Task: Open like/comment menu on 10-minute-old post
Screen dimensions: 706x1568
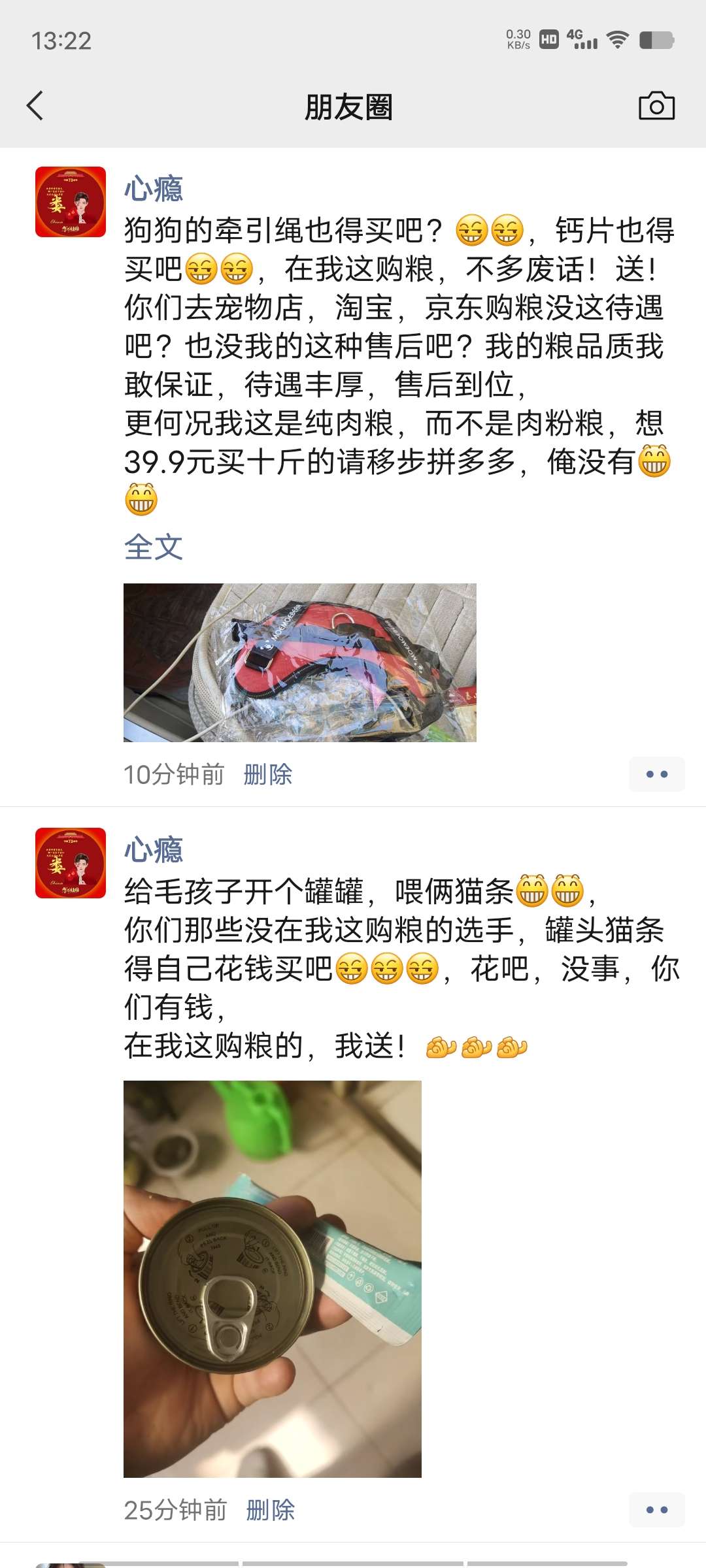Action: coord(656,775)
